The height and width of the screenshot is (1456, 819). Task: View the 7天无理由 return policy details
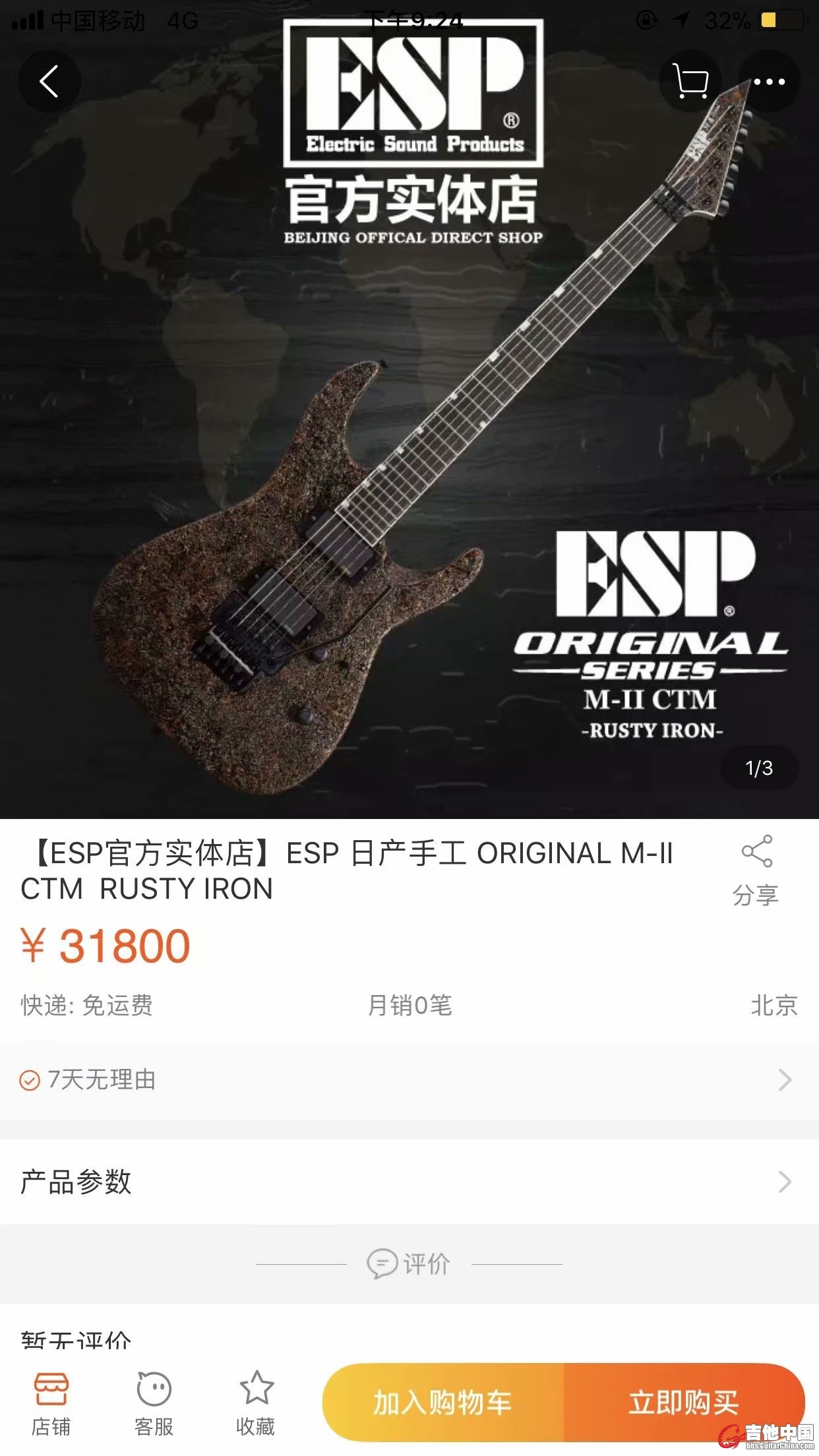(409, 1080)
